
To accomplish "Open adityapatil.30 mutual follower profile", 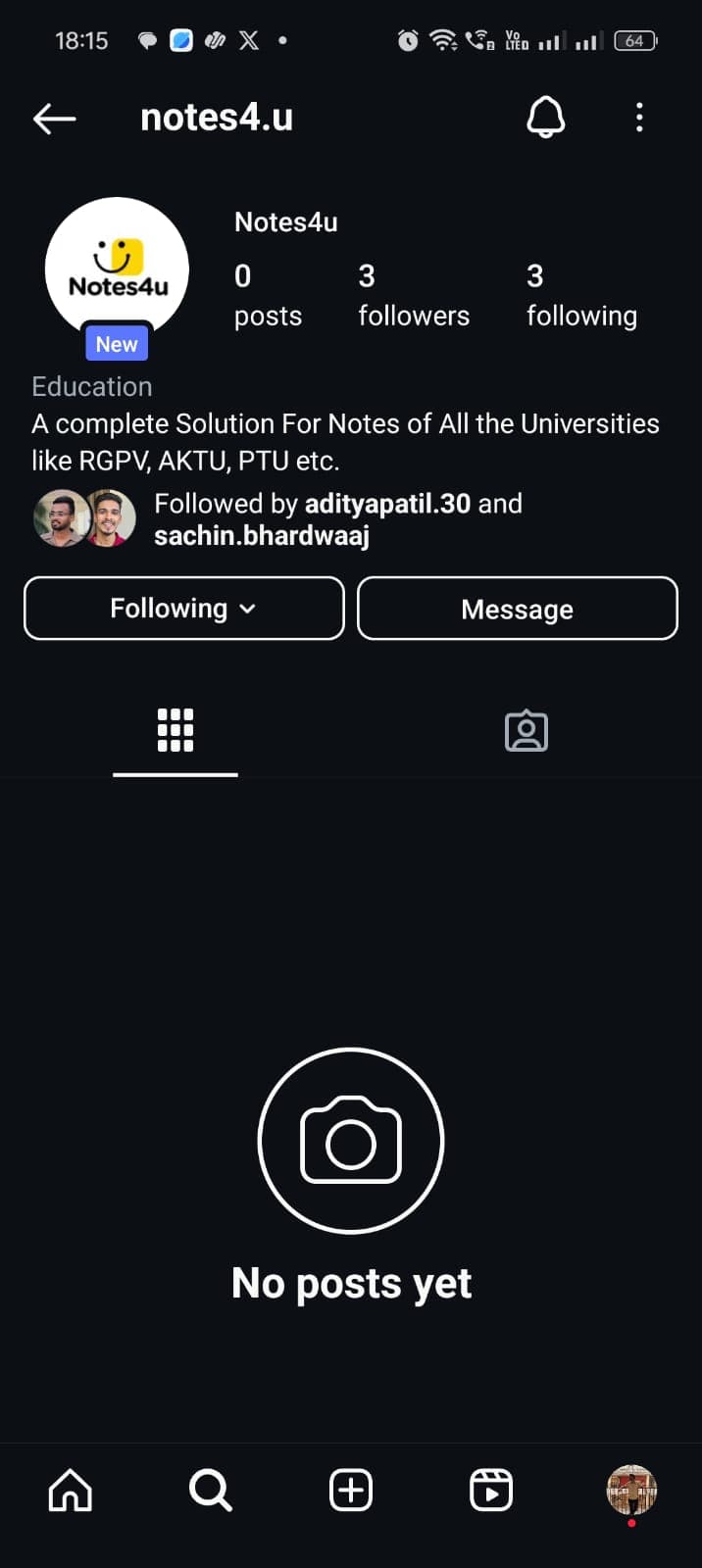I will point(387,504).
